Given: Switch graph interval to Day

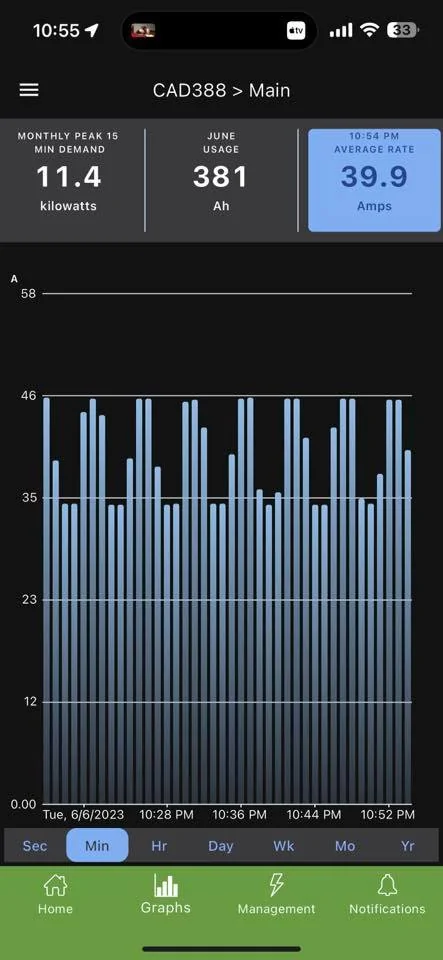Looking at the screenshot, I should pyautogui.click(x=221, y=846).
